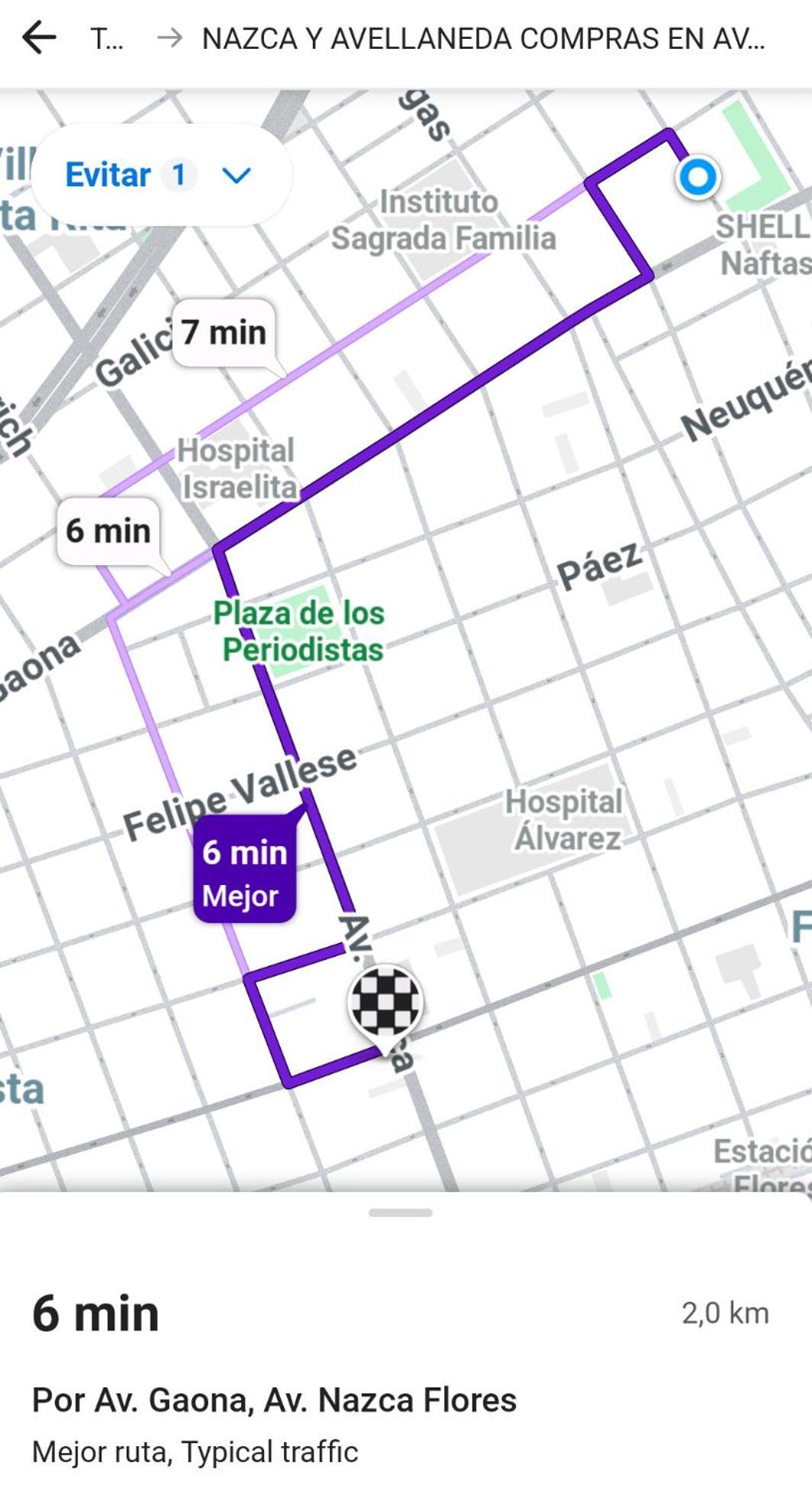The width and height of the screenshot is (812, 1495).
Task: Tap the checkered destination pin
Action: [385, 1003]
